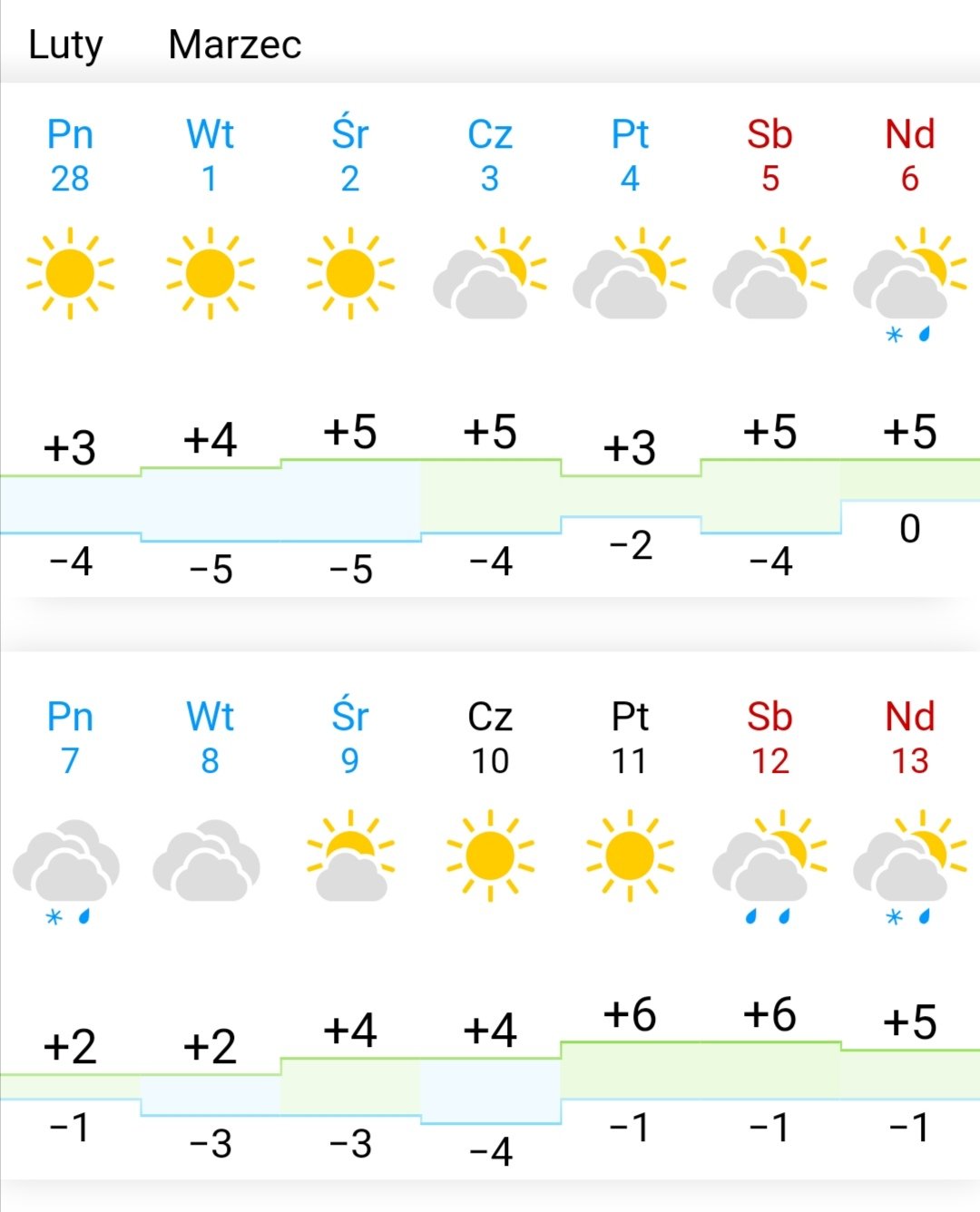
Task: Switch to the Luty month tab
Action: tap(65, 44)
